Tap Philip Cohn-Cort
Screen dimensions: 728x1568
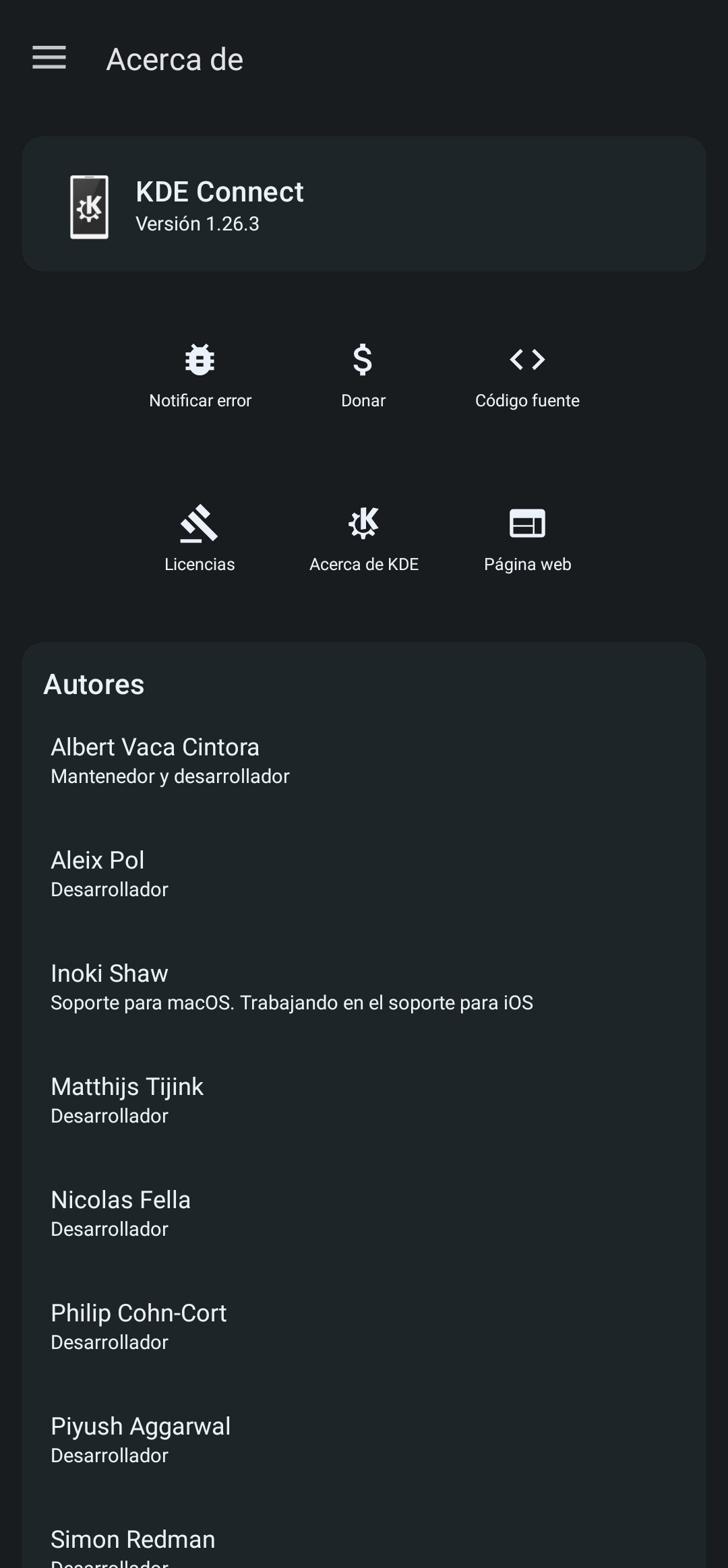click(x=364, y=1326)
